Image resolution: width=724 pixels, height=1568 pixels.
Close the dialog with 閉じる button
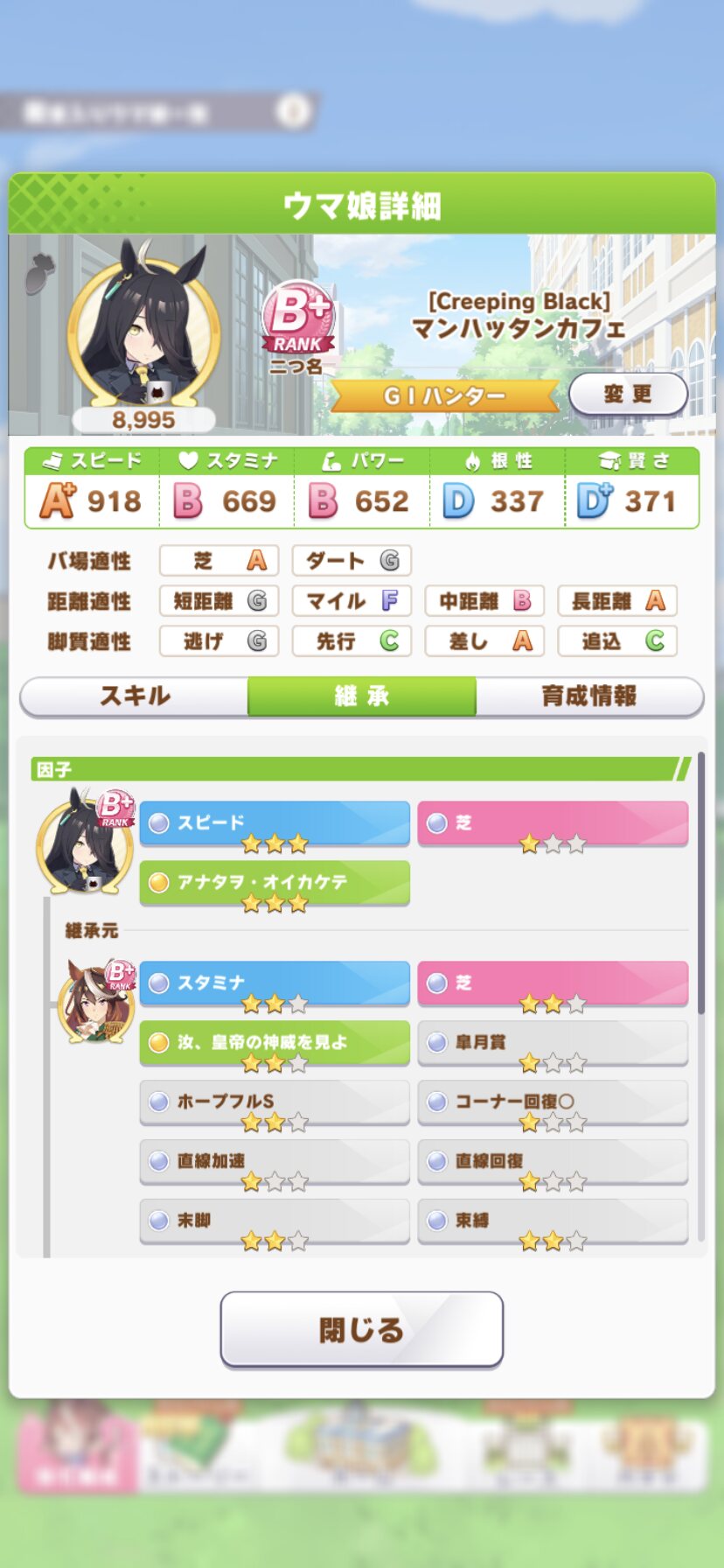click(x=362, y=1329)
